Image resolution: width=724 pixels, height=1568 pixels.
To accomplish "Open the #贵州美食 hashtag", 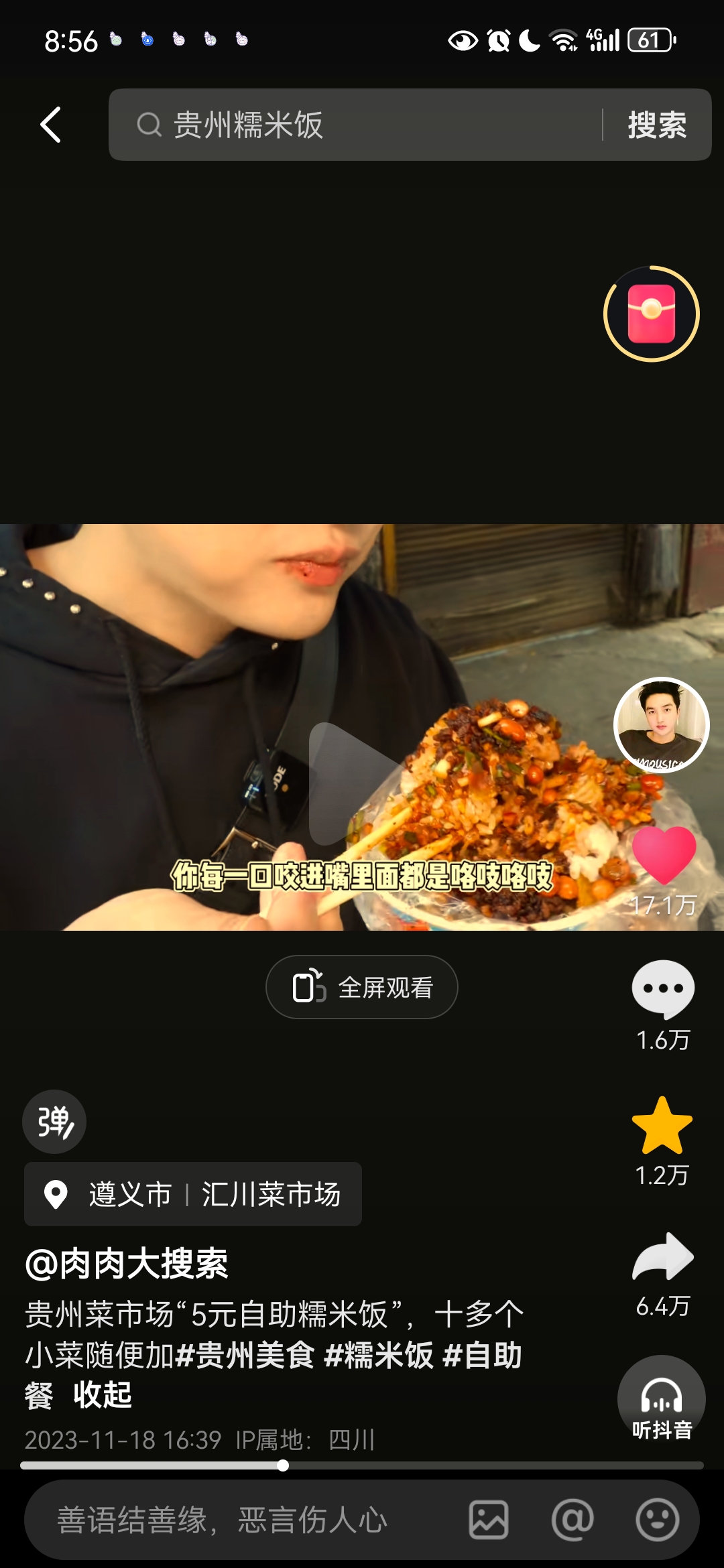I will click(244, 1355).
